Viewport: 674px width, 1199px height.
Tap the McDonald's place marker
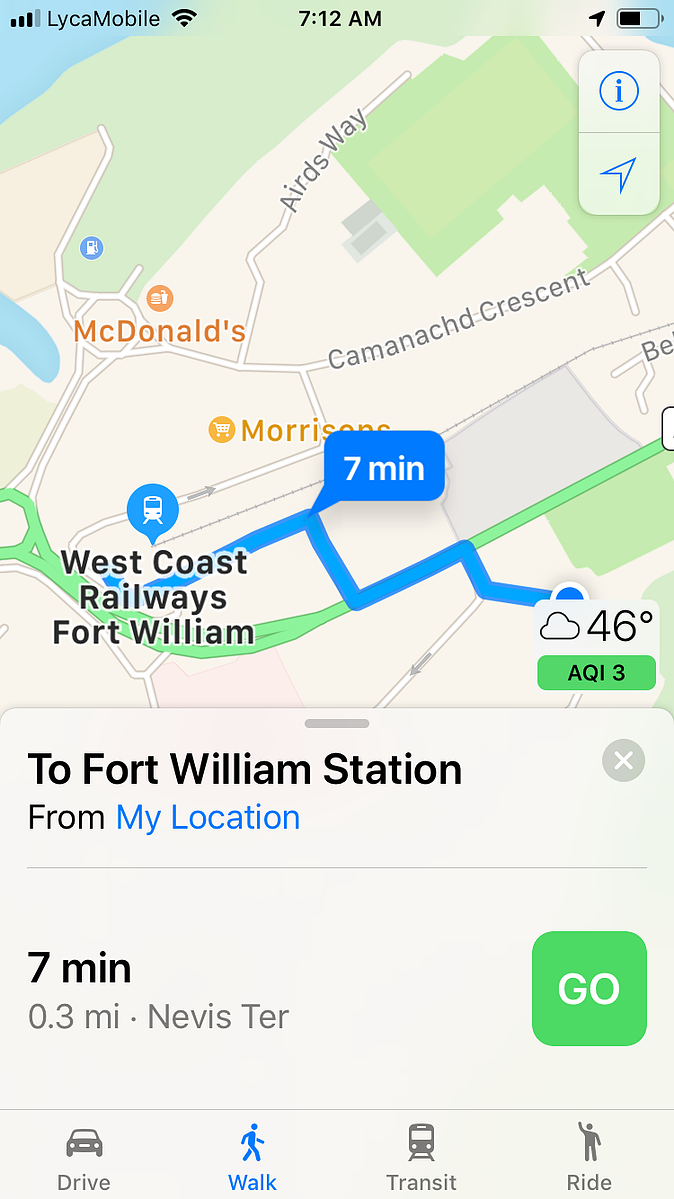[159, 297]
